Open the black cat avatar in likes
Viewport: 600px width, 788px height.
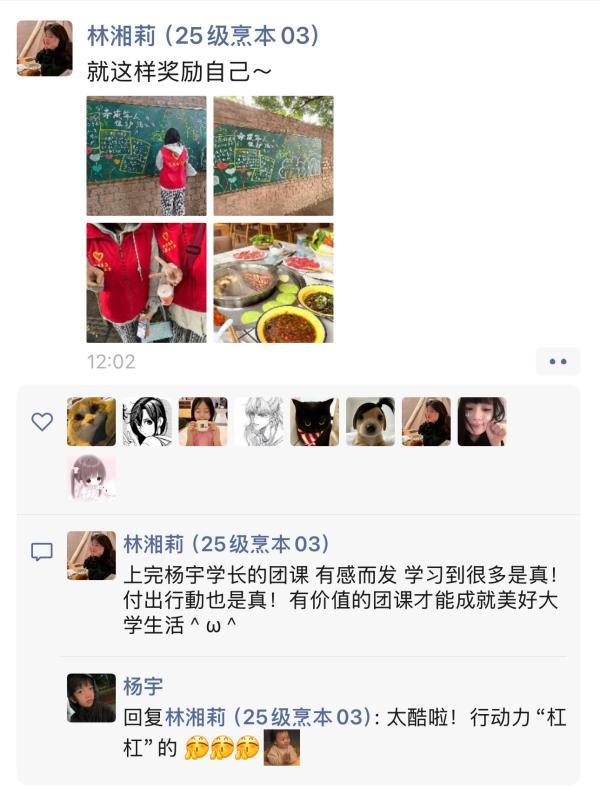point(315,422)
